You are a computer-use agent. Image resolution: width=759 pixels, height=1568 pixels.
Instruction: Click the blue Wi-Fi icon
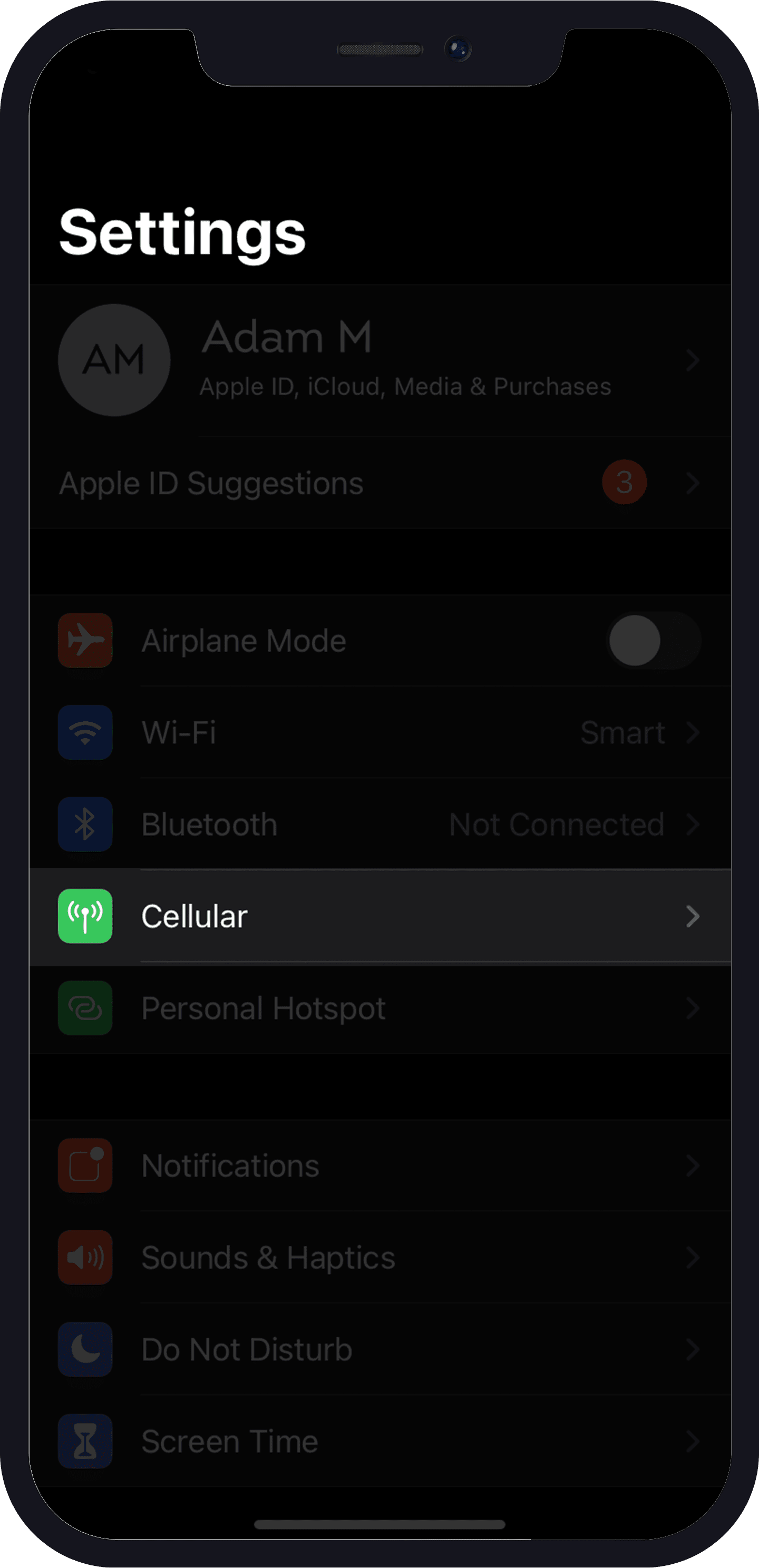[85, 733]
